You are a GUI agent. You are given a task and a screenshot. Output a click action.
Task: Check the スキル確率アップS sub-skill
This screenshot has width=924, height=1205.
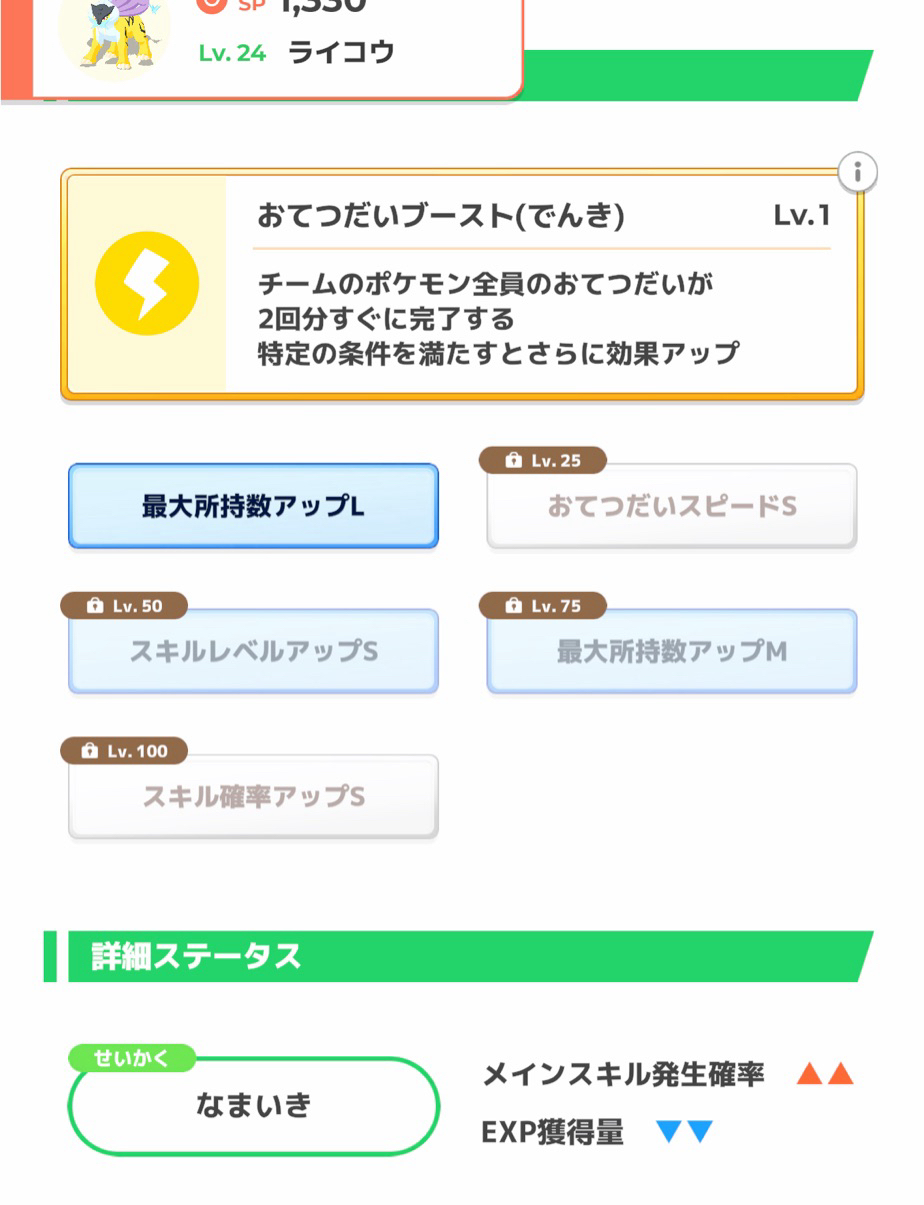click(x=253, y=797)
